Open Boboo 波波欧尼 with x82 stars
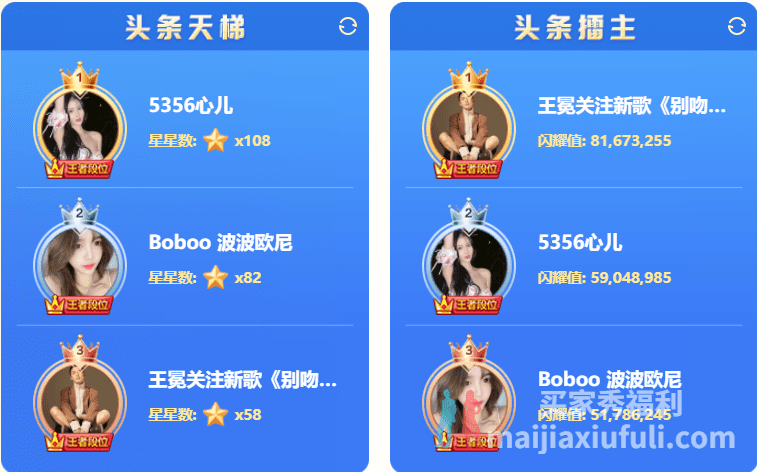Viewport: 757px width, 472px height. point(220,243)
